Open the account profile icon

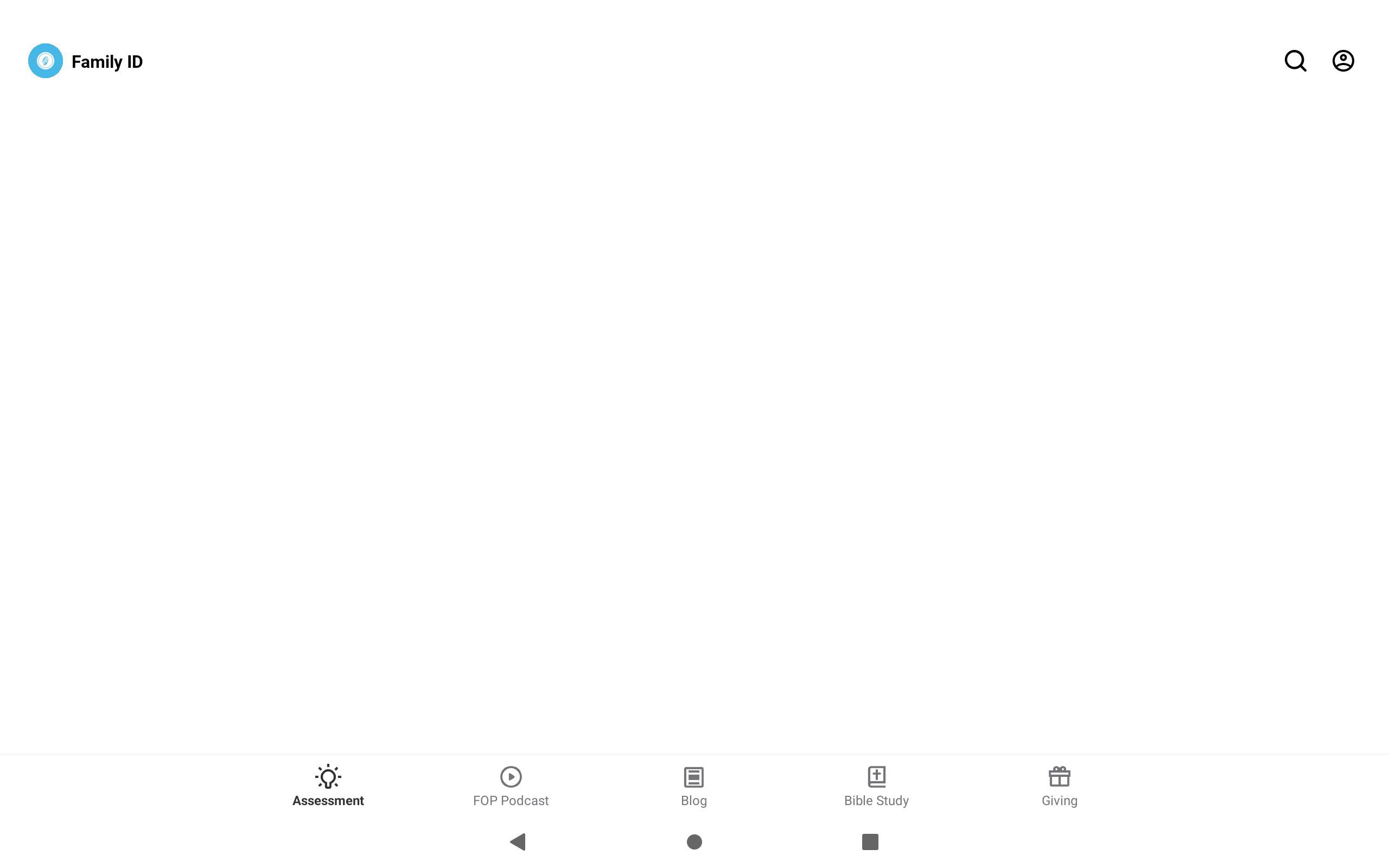1342,61
